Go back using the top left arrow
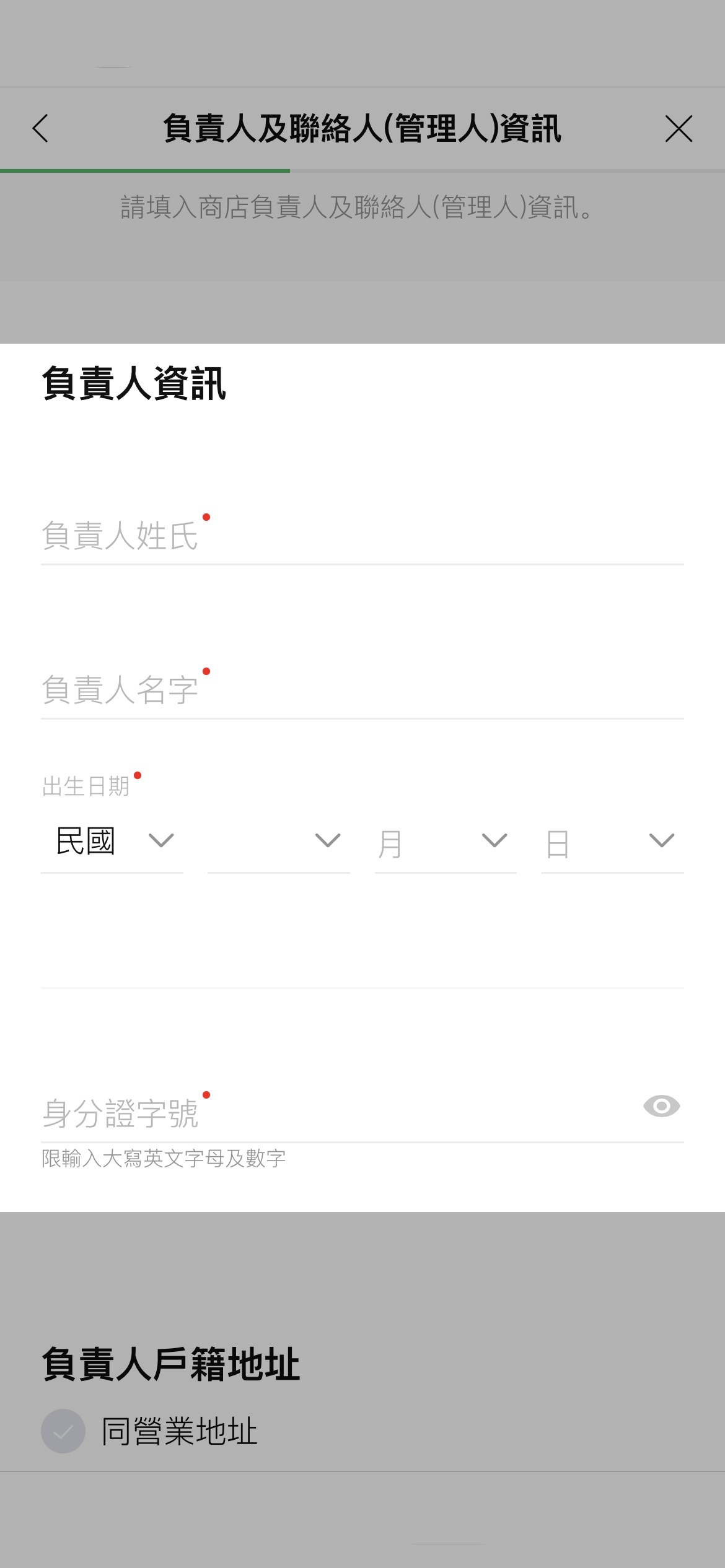This screenshot has height=1568, width=725. [40, 129]
